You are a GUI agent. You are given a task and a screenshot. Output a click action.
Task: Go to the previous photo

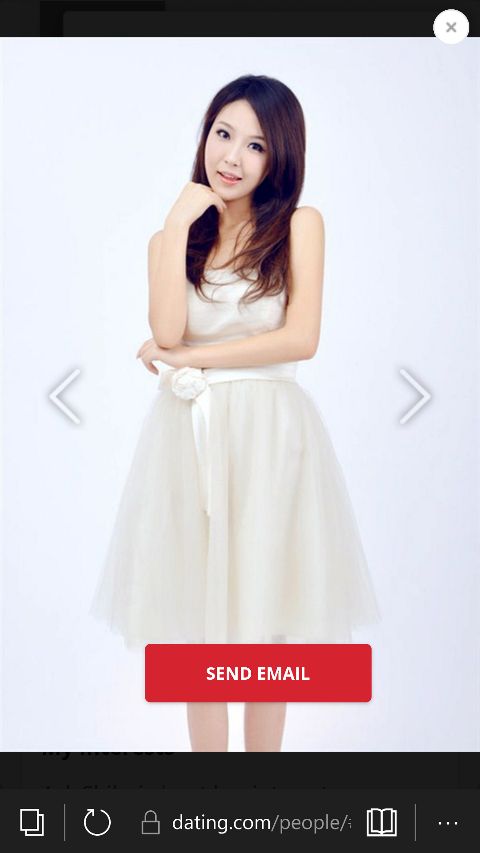pyautogui.click(x=65, y=396)
